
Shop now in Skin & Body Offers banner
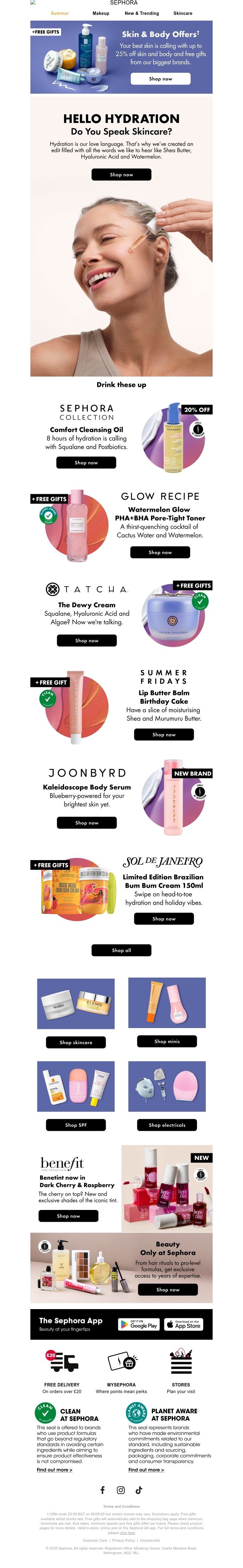tap(161, 79)
